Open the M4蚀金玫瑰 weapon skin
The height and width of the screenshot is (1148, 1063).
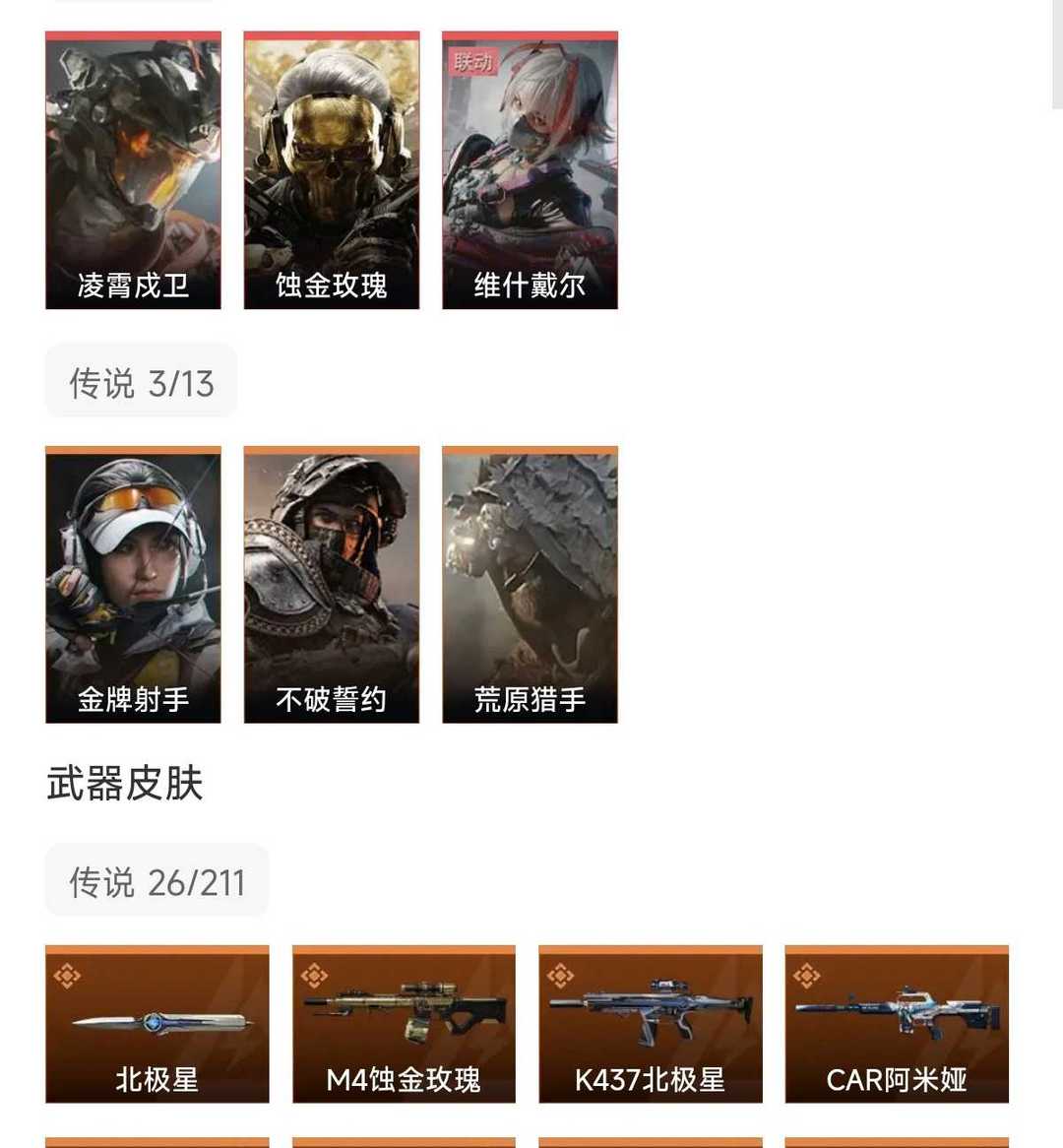pos(404,1024)
